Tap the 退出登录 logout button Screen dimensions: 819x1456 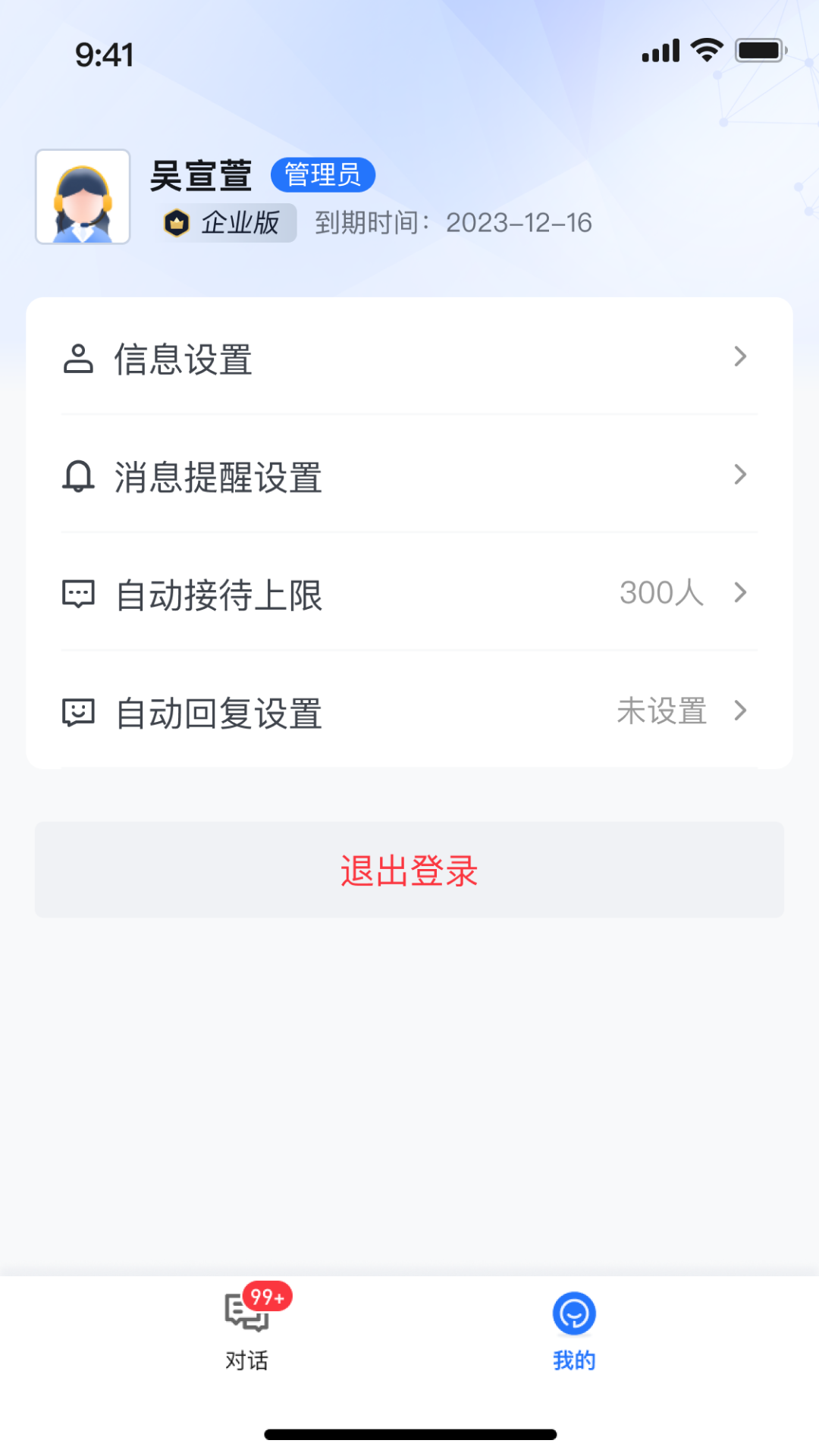click(x=409, y=871)
